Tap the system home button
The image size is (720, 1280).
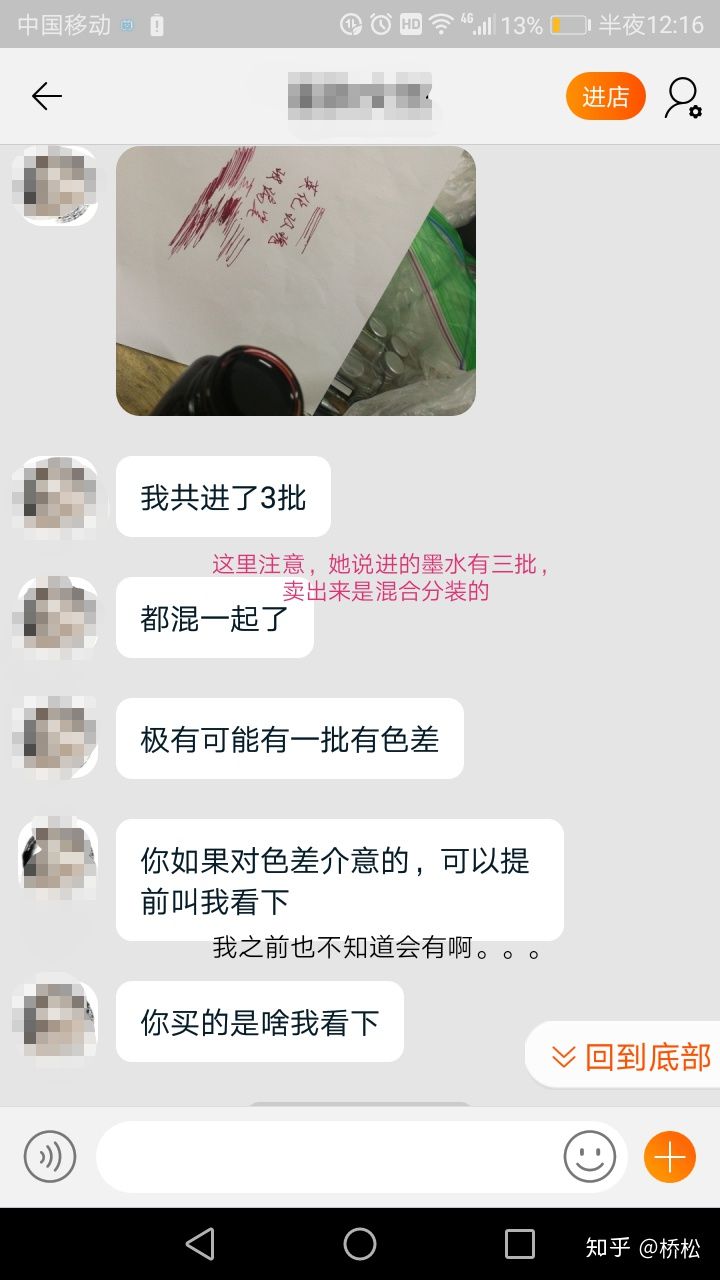tap(360, 1244)
